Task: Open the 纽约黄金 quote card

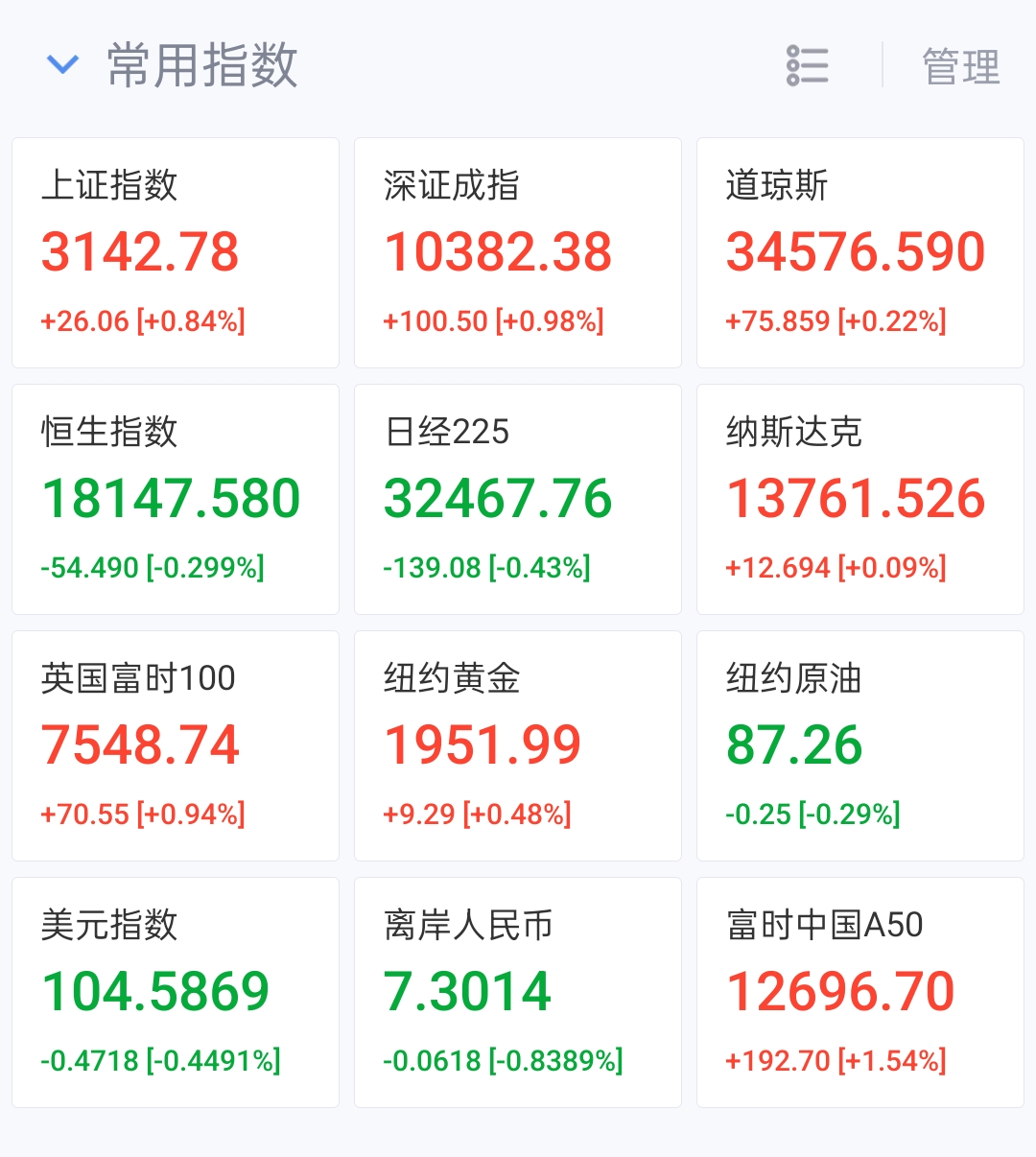Action: click(518, 745)
